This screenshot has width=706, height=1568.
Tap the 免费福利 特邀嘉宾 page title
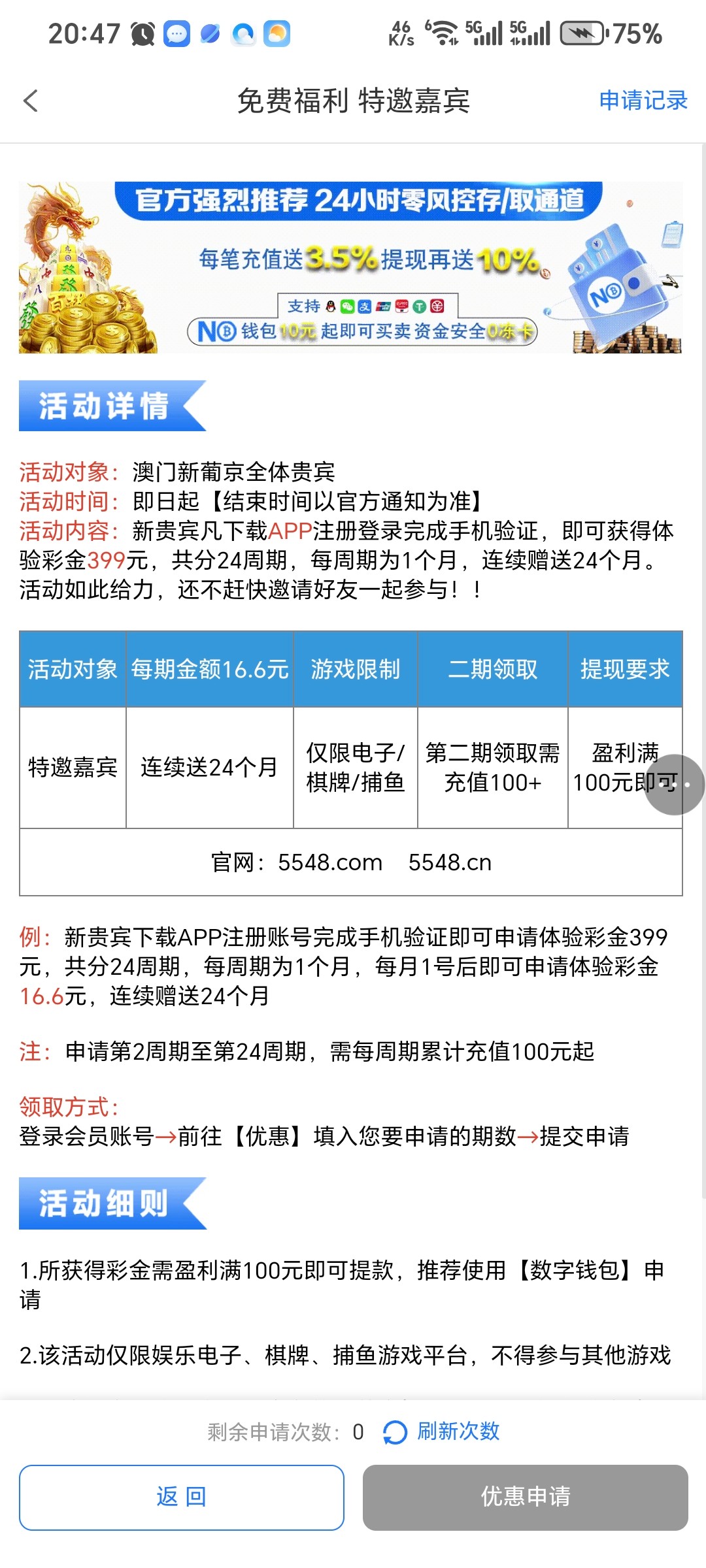point(353,101)
